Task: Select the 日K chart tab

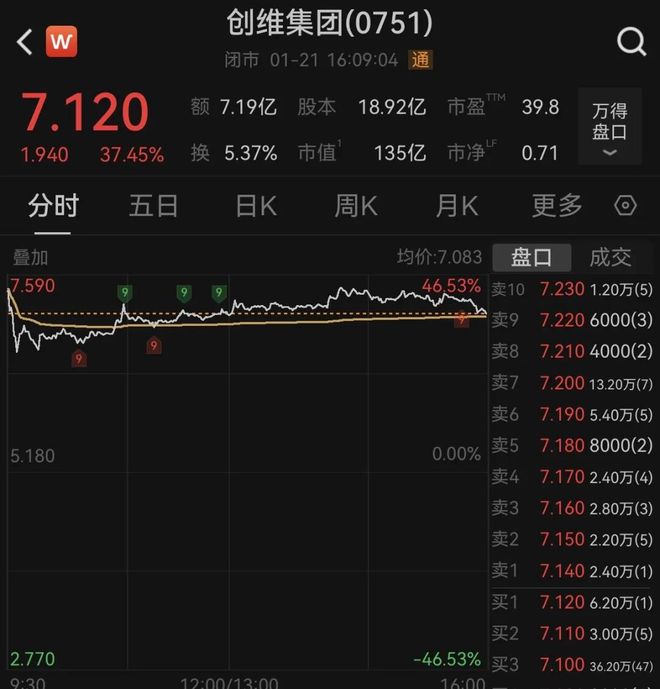Action: 255,206
